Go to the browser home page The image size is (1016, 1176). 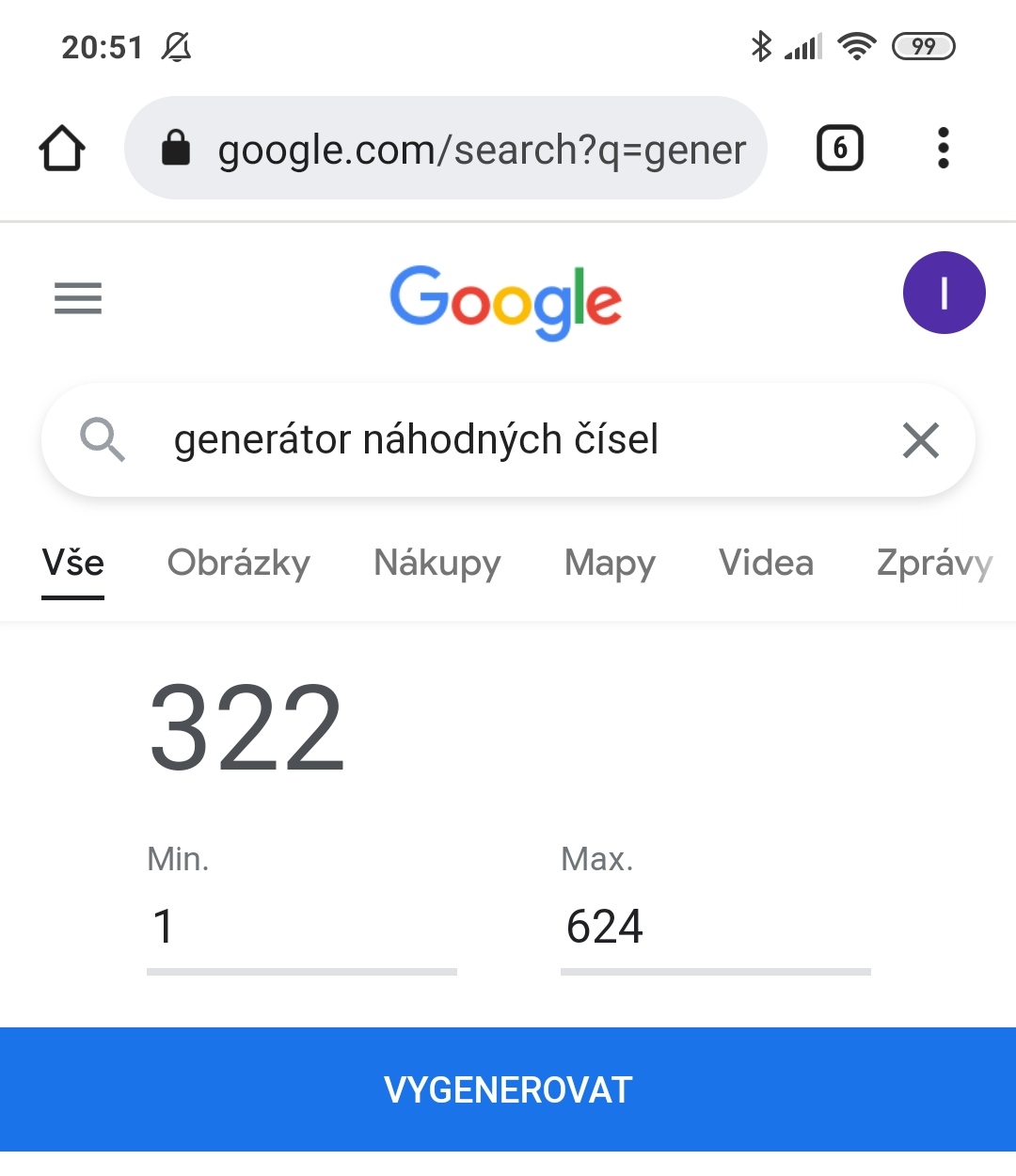pos(62,149)
